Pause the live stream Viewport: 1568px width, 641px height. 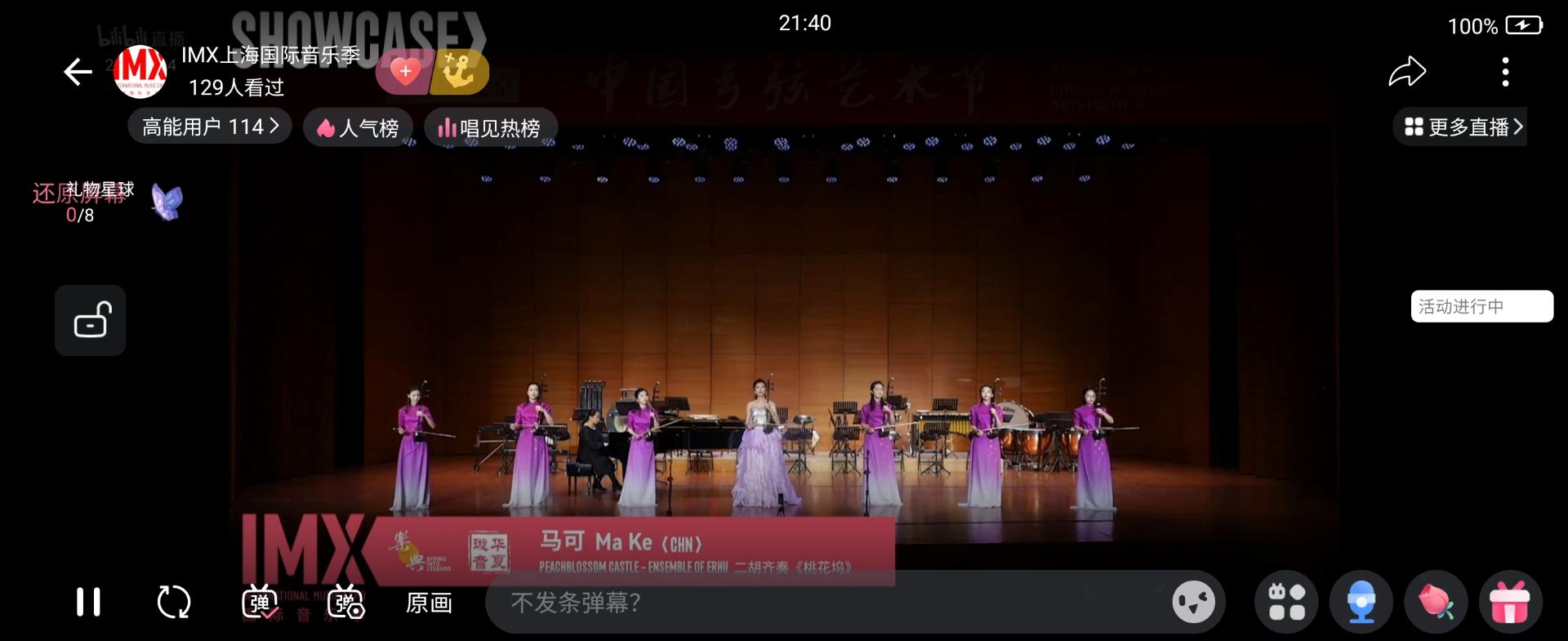[88, 603]
